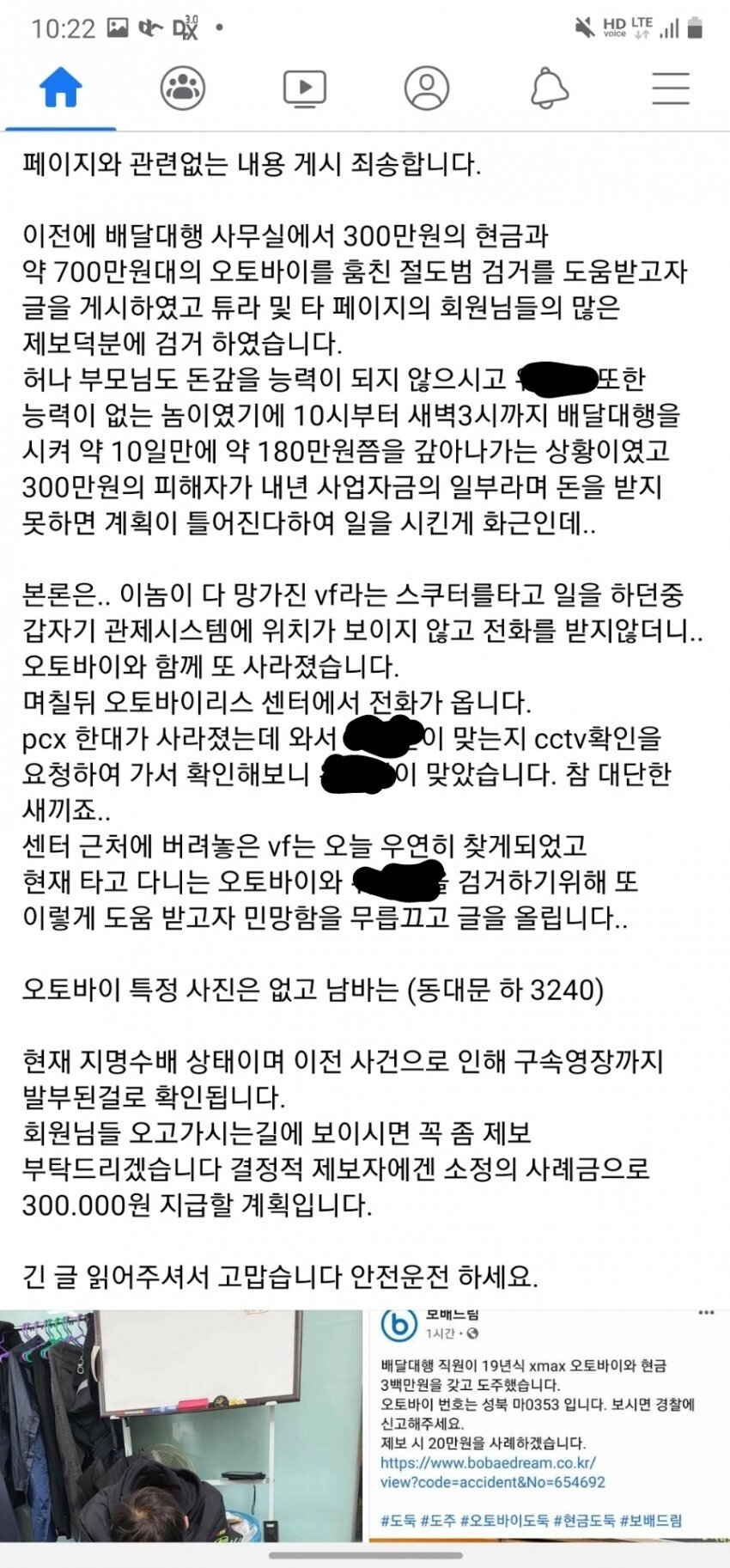Open the notifications bell tab
The height and width of the screenshot is (1568, 730).
(549, 88)
